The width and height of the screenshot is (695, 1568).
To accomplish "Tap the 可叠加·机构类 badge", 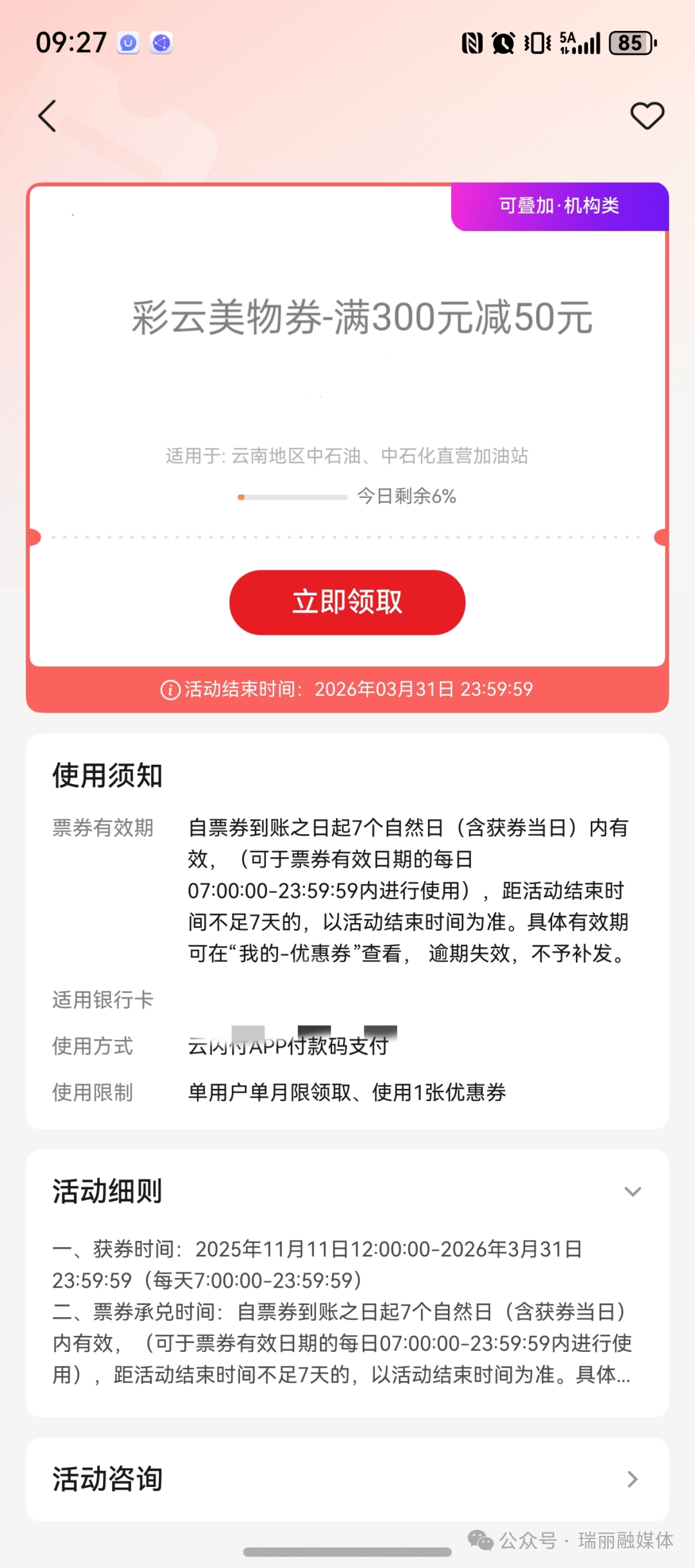I will pyautogui.click(x=559, y=206).
